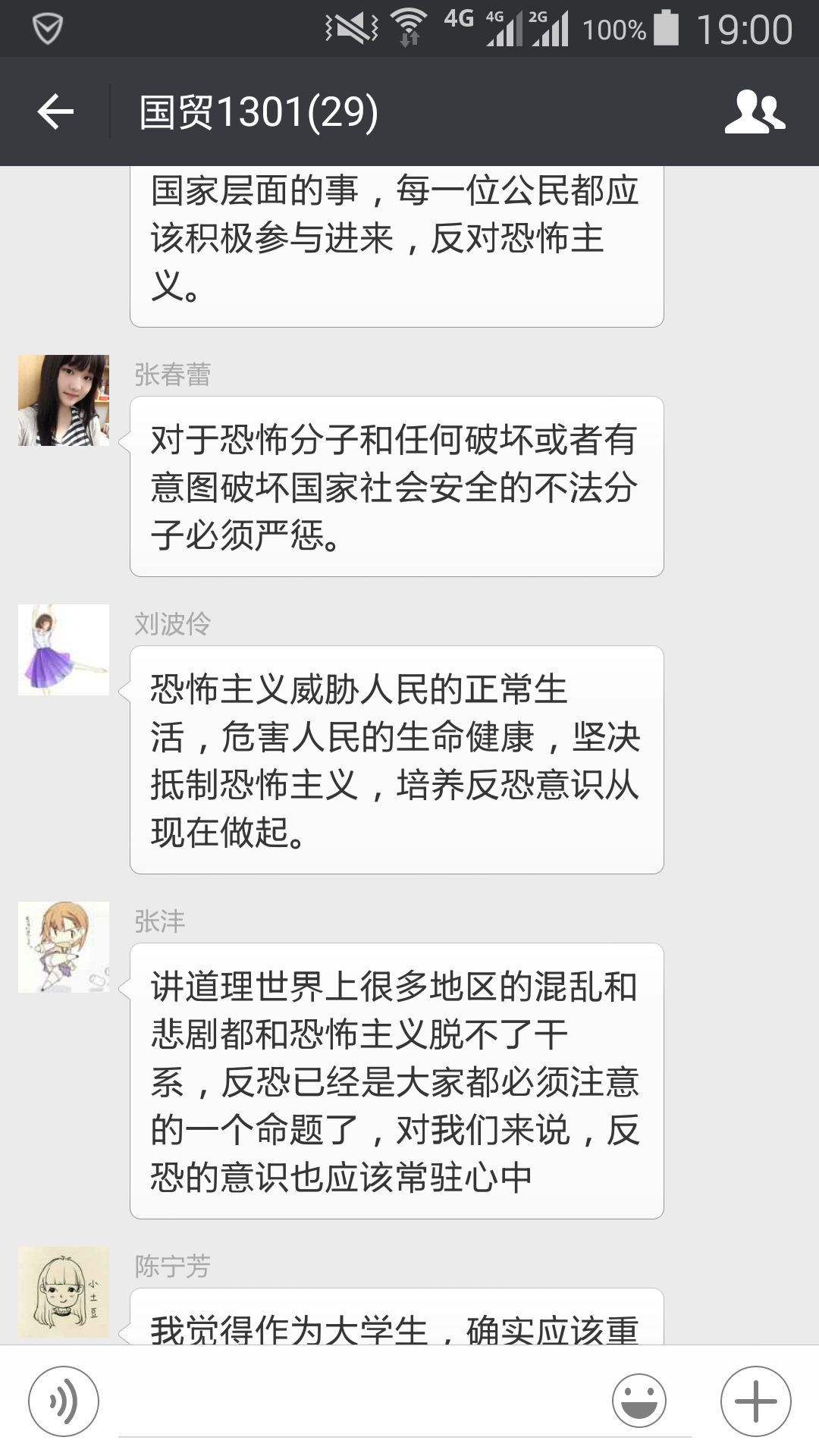Image resolution: width=819 pixels, height=1456 pixels.
Task: Open 张沣's profile avatar
Action: point(64,947)
